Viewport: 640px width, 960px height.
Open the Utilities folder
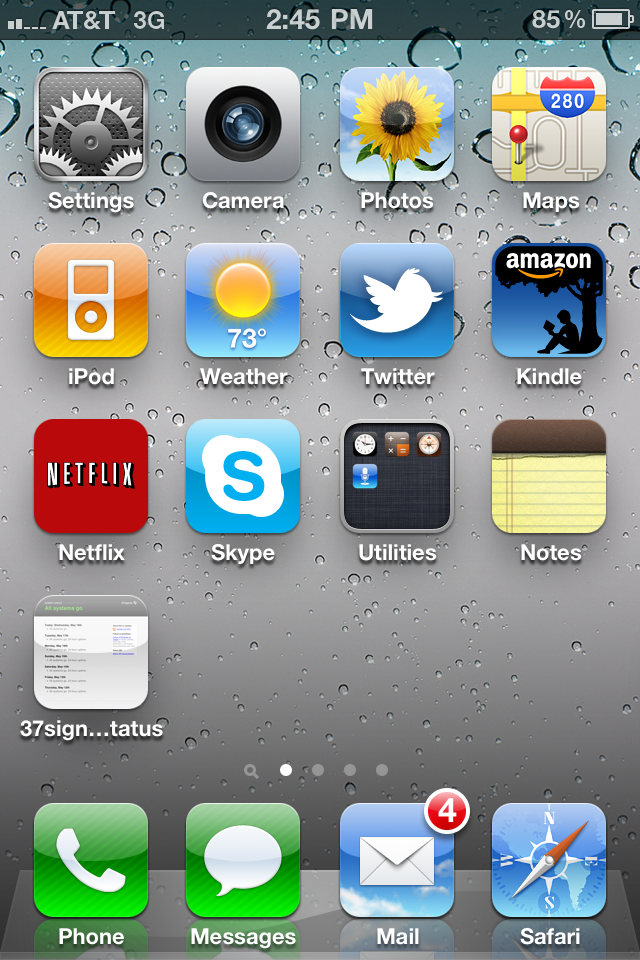397,477
